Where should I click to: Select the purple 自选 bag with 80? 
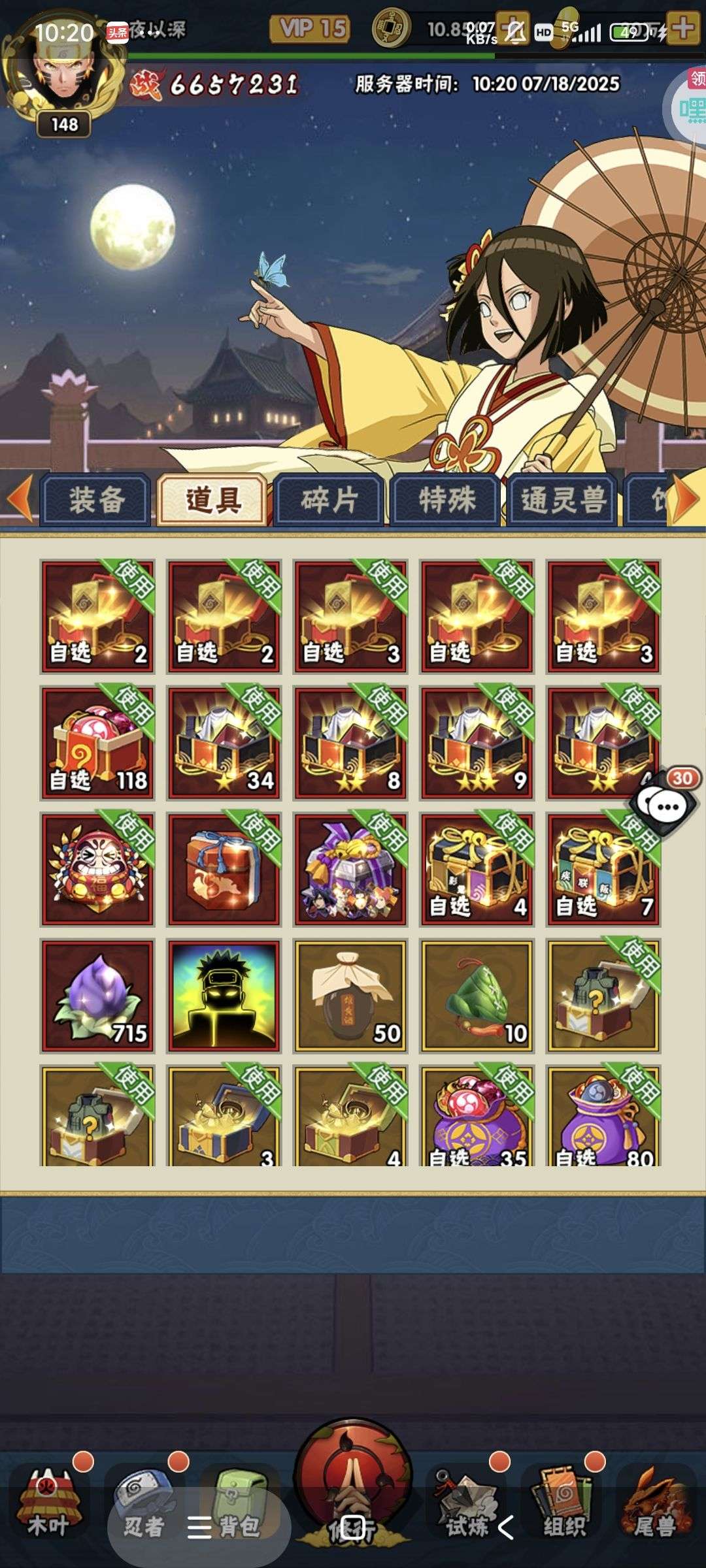coord(604,1117)
